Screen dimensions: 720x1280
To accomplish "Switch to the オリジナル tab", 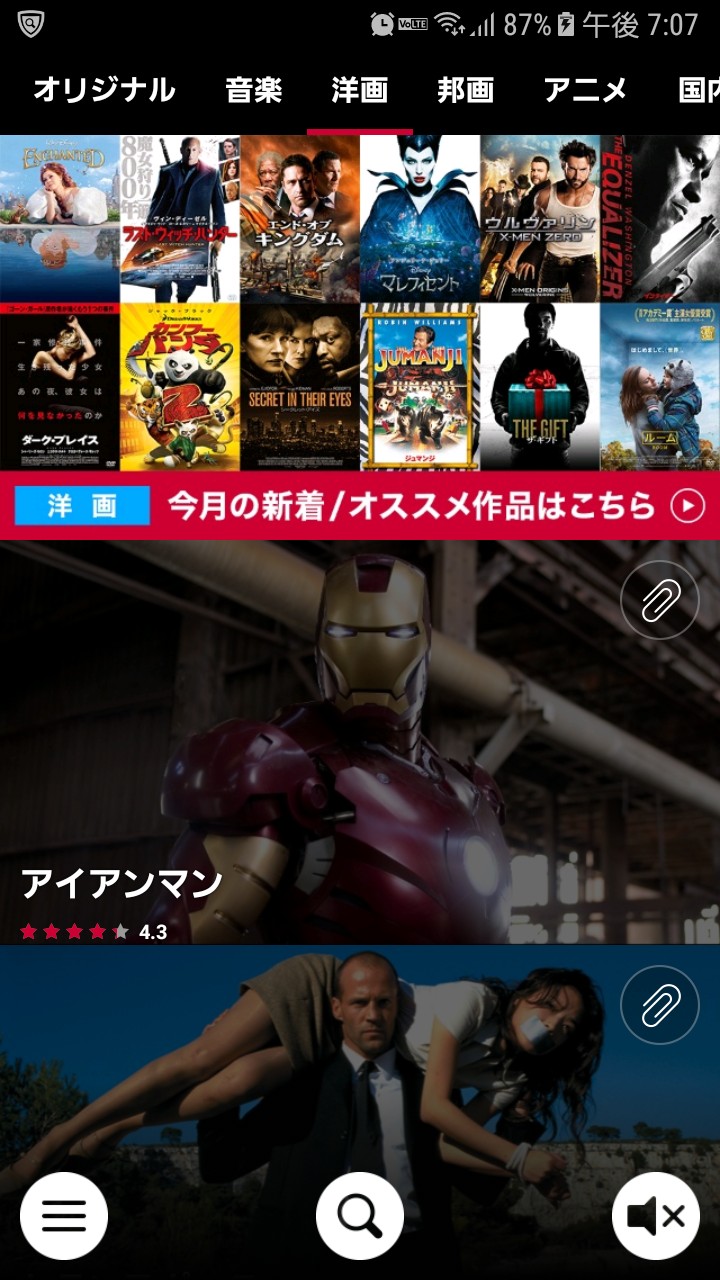I will [x=104, y=90].
